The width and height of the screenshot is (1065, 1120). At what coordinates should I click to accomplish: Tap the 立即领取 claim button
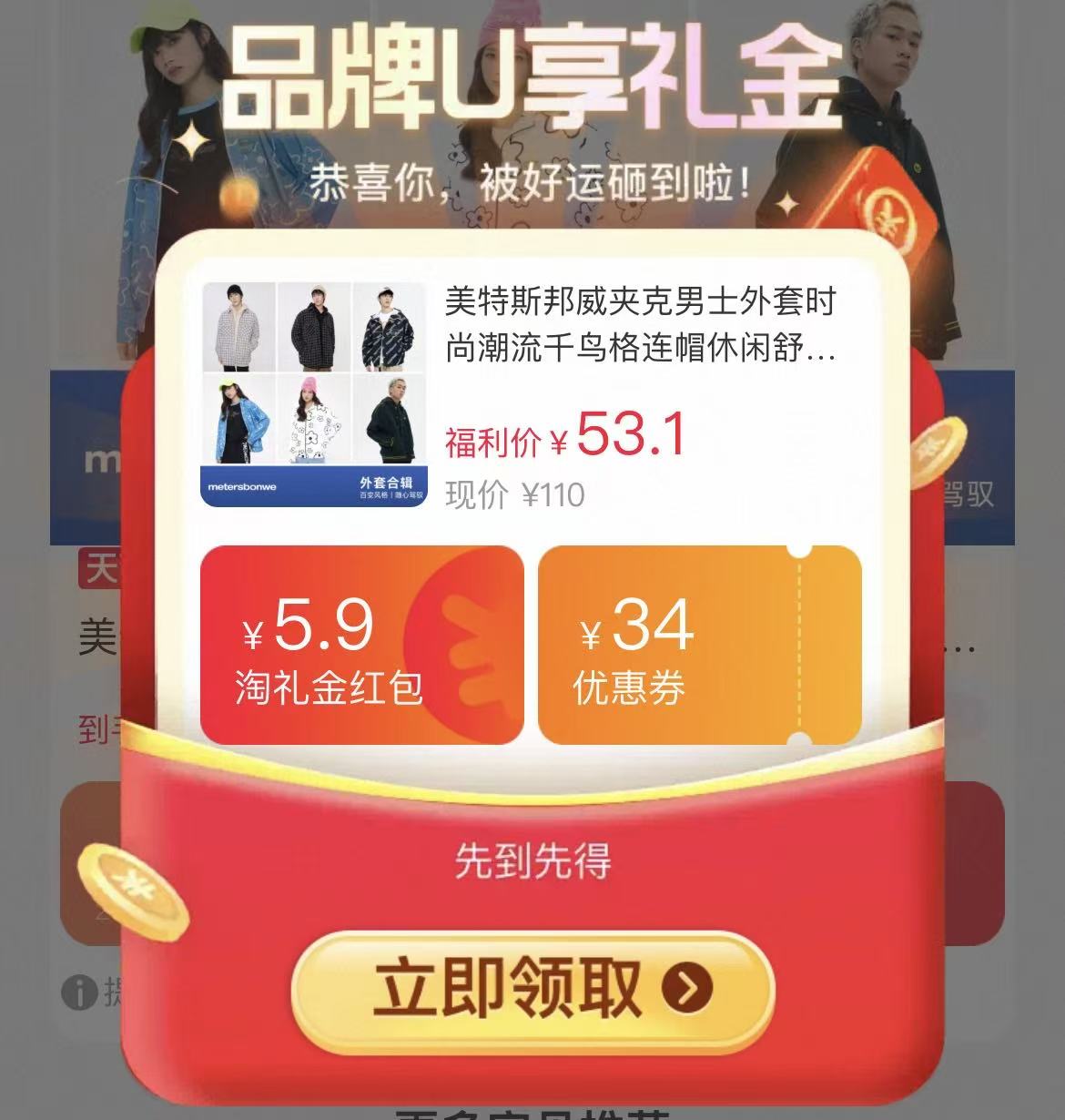pyautogui.click(x=532, y=994)
